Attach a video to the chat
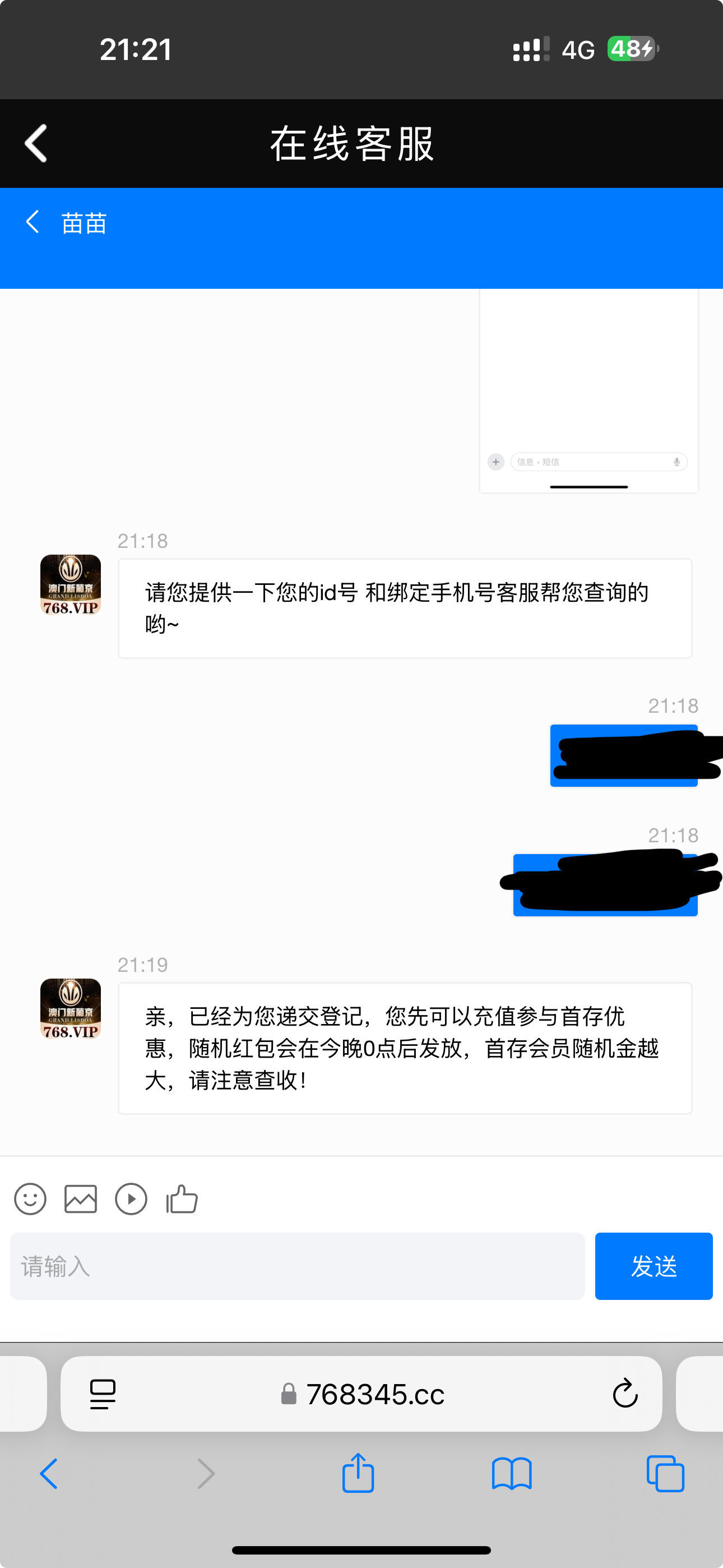The width and height of the screenshot is (723, 1568). coord(132,1199)
